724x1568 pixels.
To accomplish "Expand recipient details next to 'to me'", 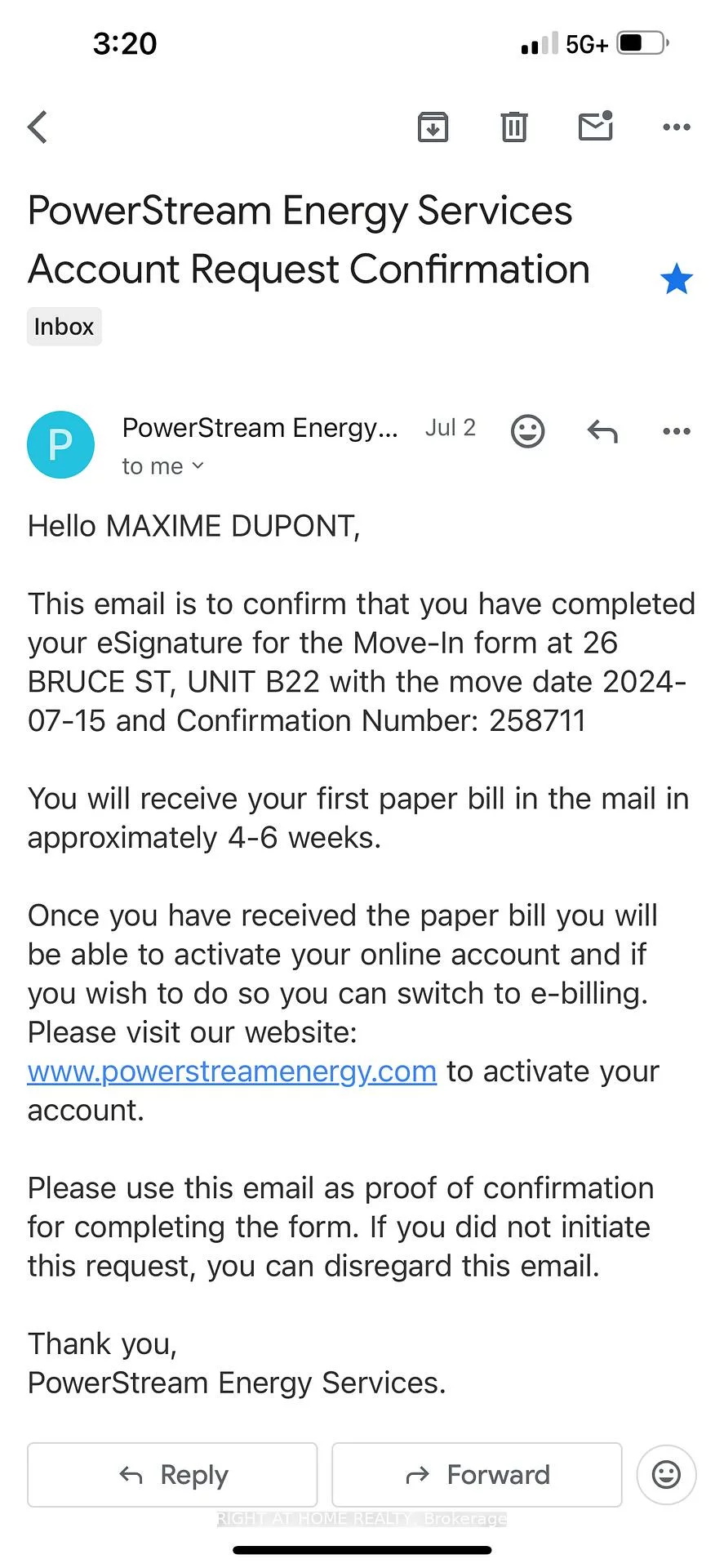I will [x=198, y=466].
